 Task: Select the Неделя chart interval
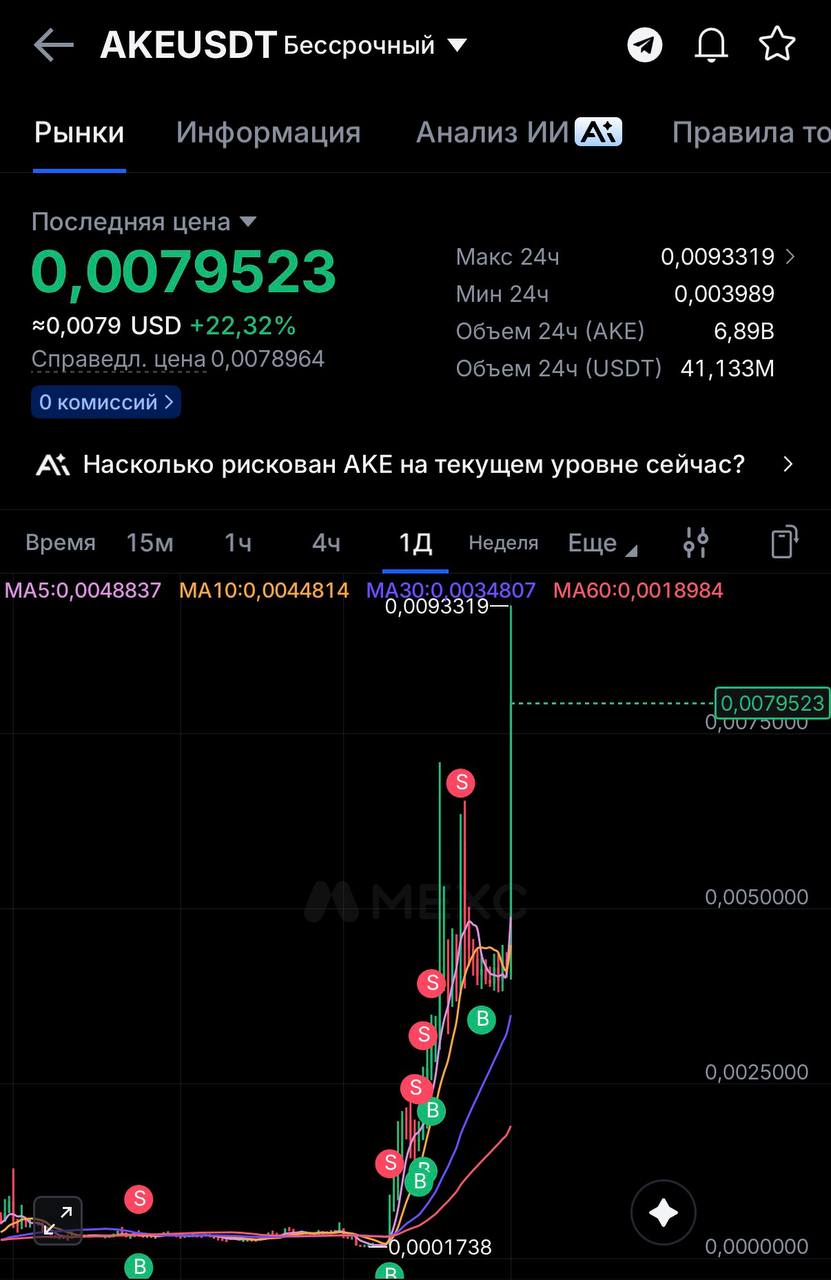point(504,543)
